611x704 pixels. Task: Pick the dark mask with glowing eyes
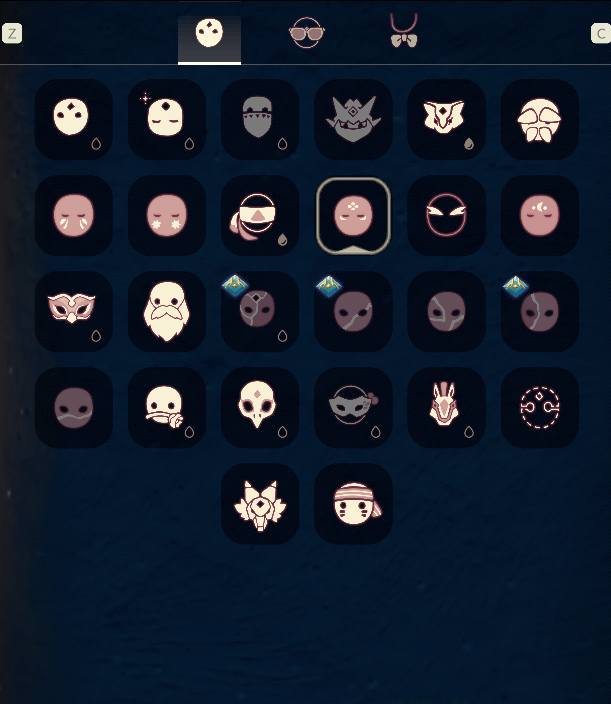(446, 215)
